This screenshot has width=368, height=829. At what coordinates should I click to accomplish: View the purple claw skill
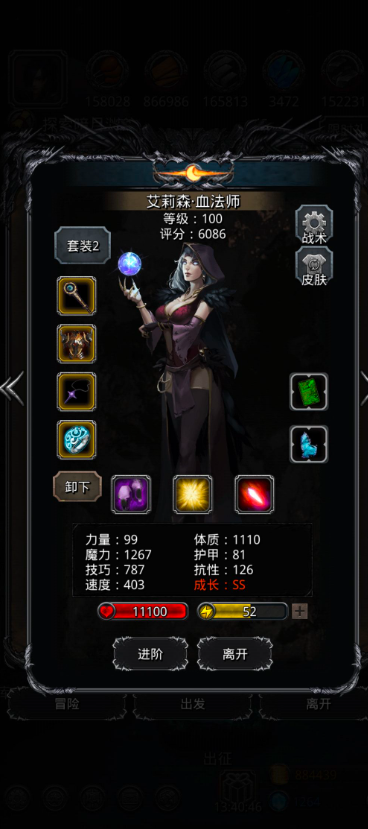coord(131,494)
